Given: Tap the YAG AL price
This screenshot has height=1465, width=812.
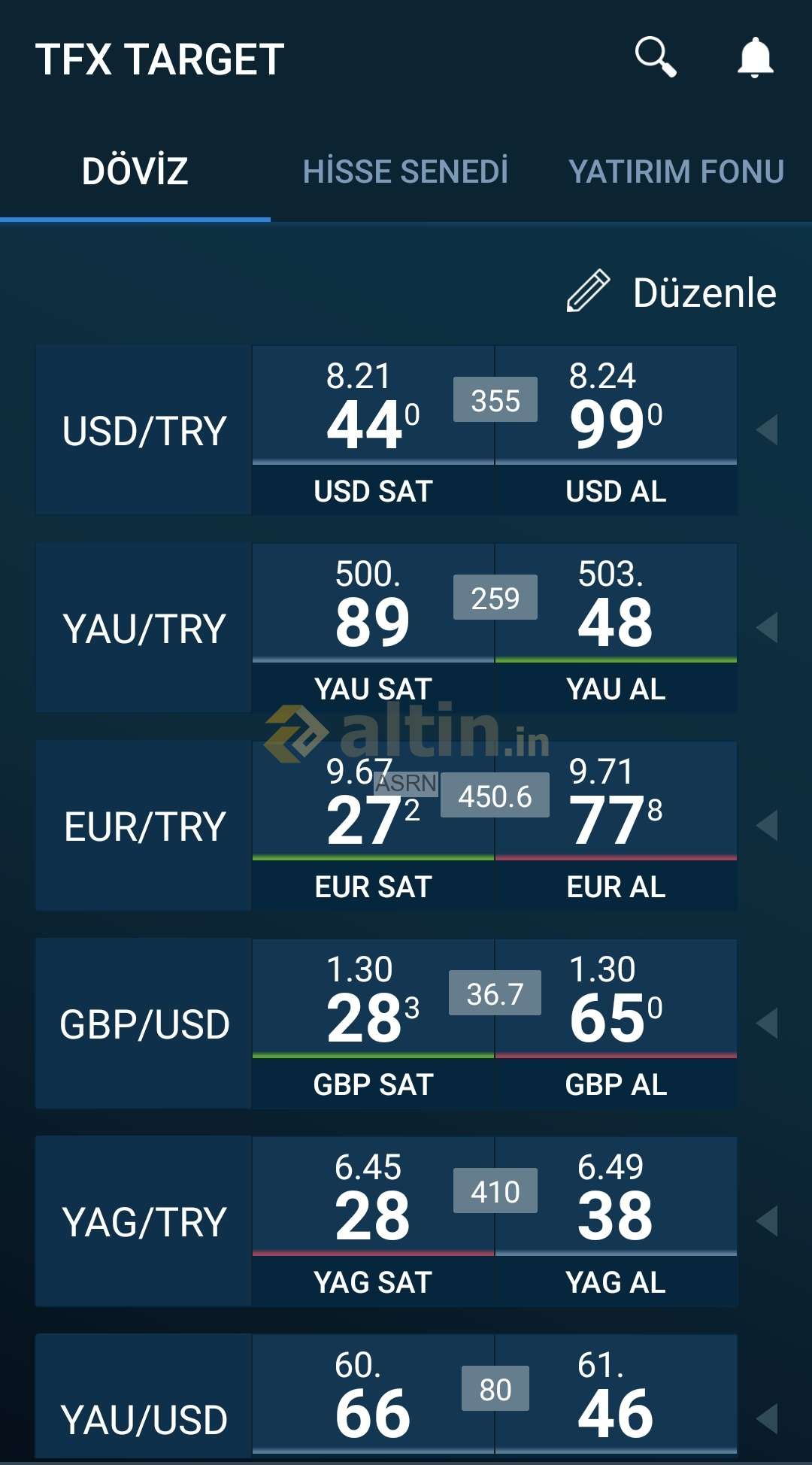Looking at the screenshot, I should coord(616,1221).
